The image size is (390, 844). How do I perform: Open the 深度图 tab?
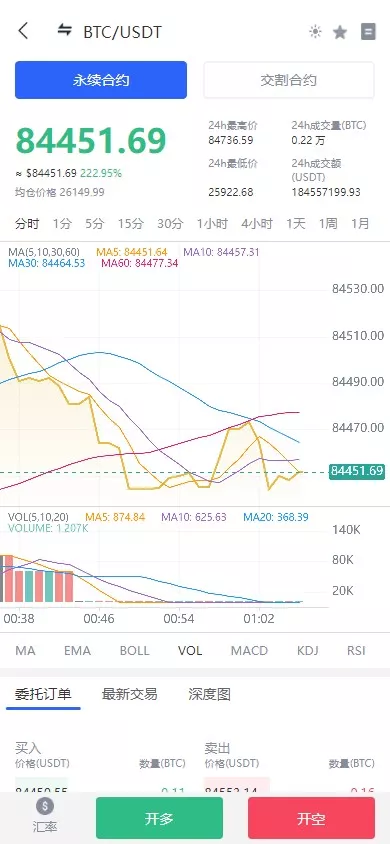tap(209, 694)
